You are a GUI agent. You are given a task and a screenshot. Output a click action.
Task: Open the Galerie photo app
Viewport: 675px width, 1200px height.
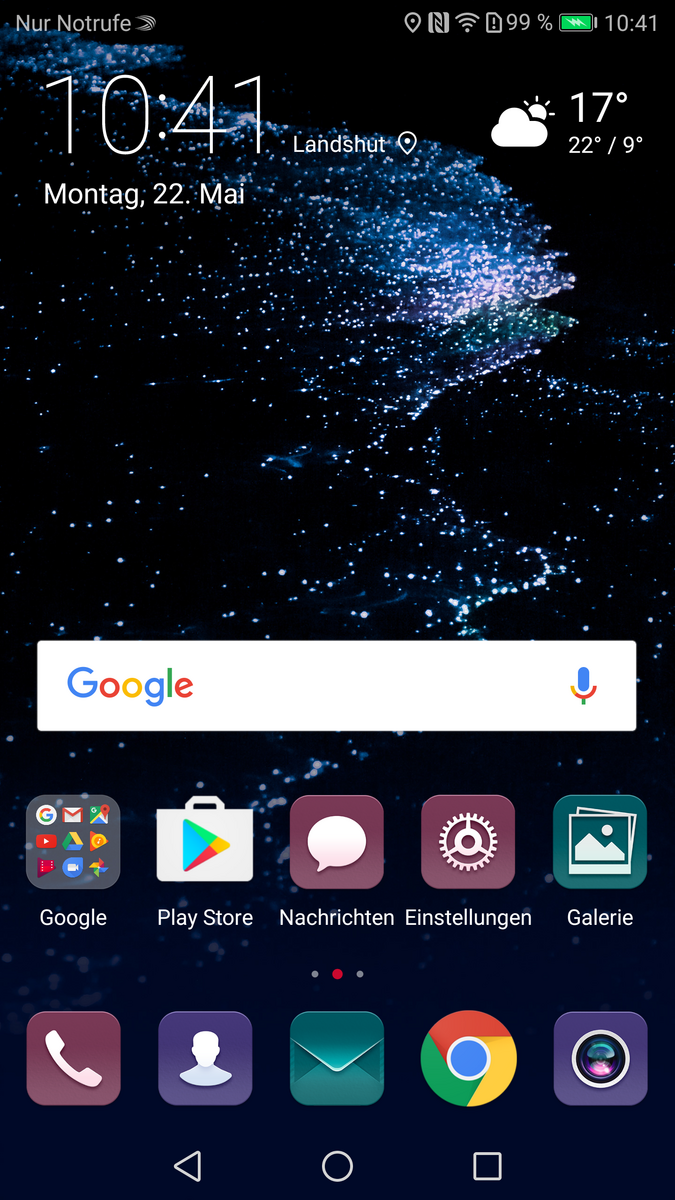[x=600, y=842]
